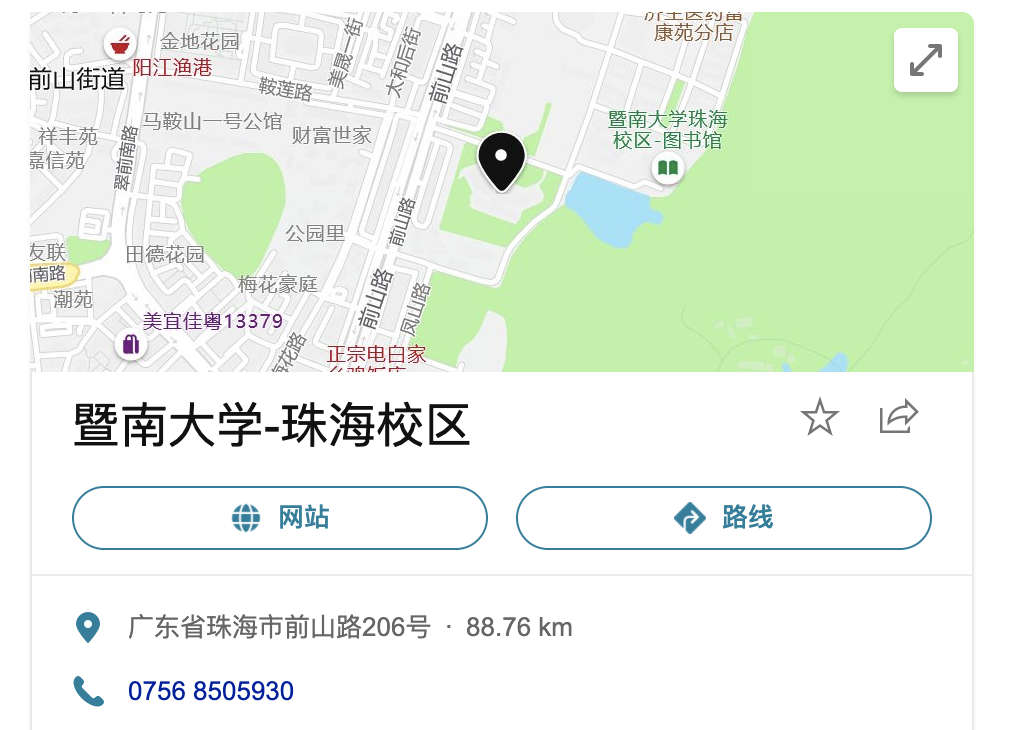Open the 网站 website button
Screen dimensions: 1016x730
280,518
